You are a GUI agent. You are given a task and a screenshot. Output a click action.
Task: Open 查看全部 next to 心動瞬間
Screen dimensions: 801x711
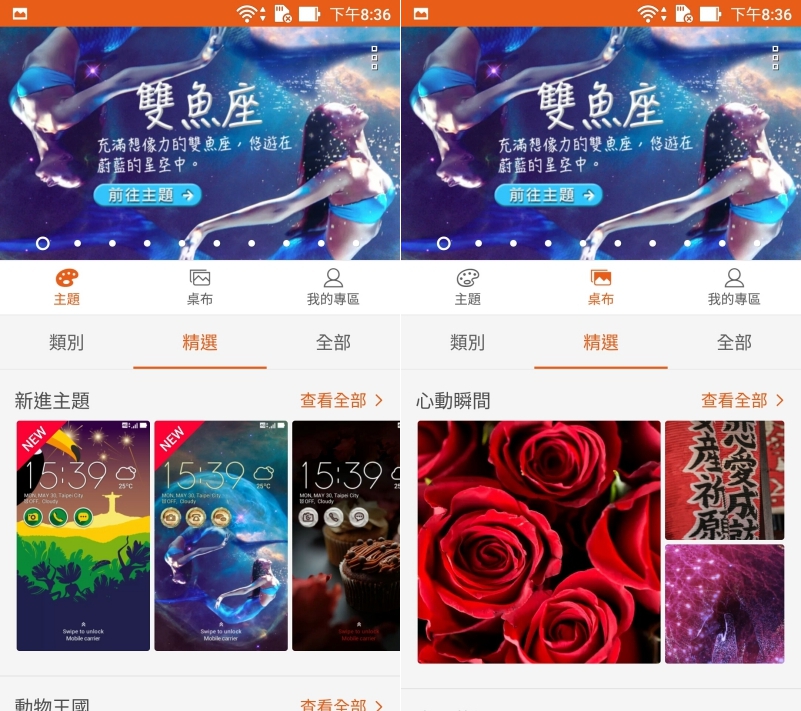pyautogui.click(x=742, y=401)
